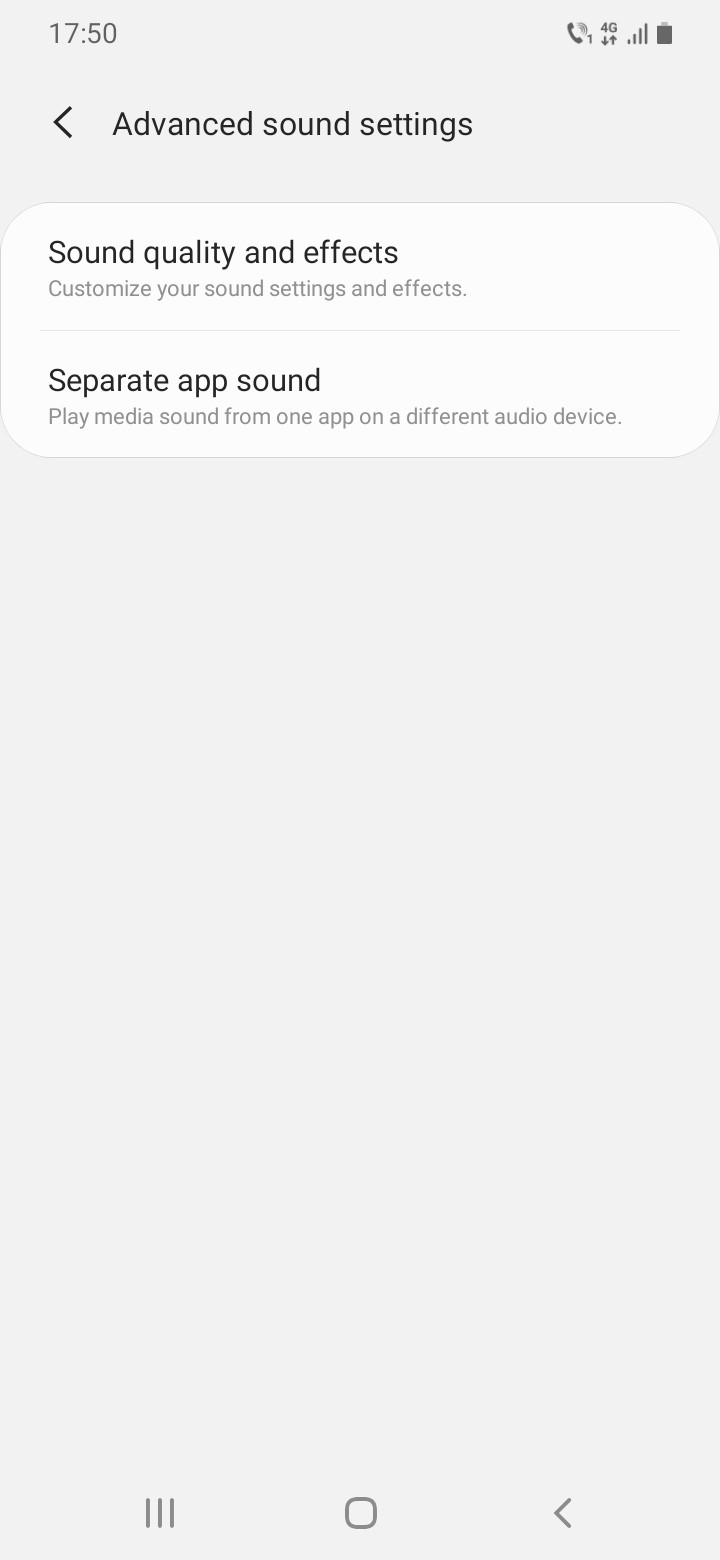Open Sound quality and effects
Screen dimensions: 720x1560
coord(360,268)
